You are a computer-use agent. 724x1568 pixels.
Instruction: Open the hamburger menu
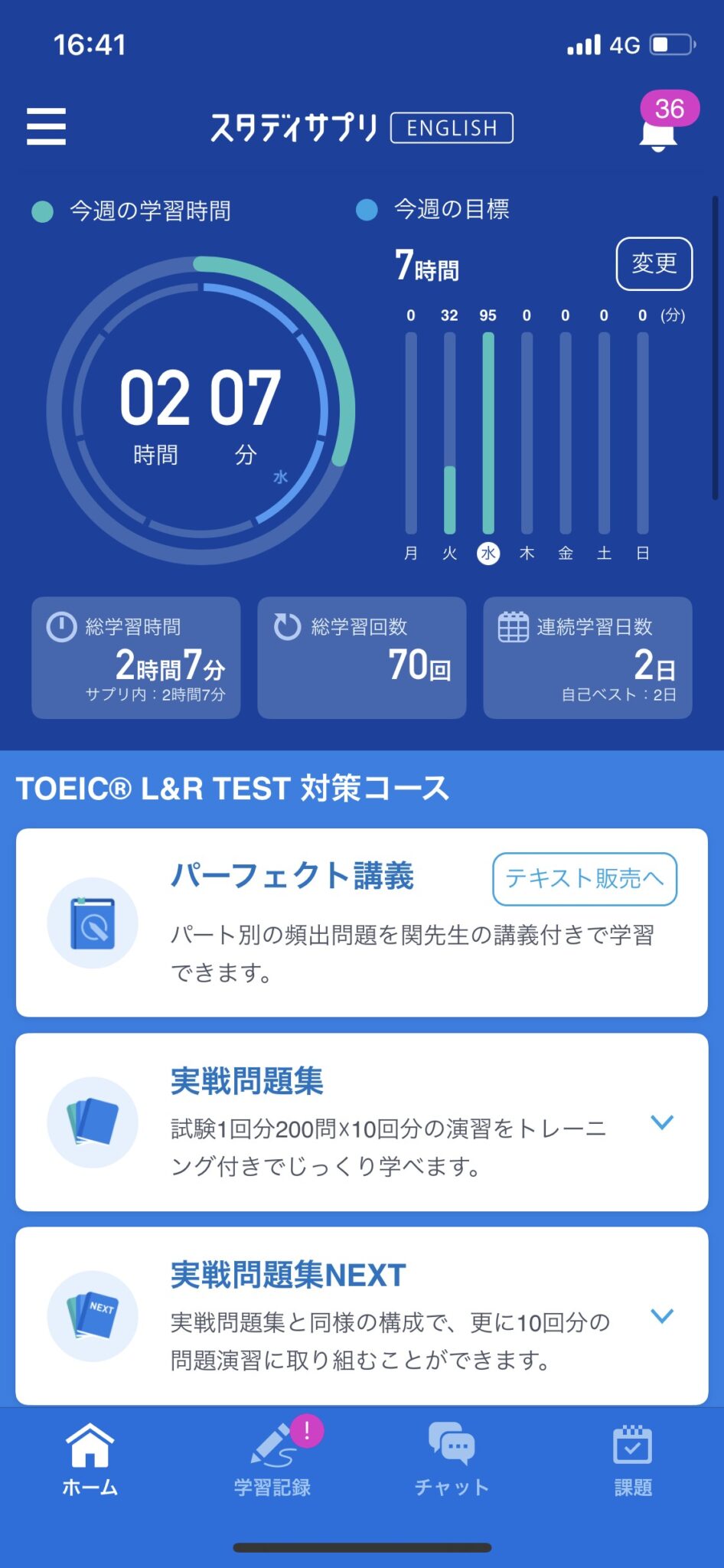click(x=45, y=127)
